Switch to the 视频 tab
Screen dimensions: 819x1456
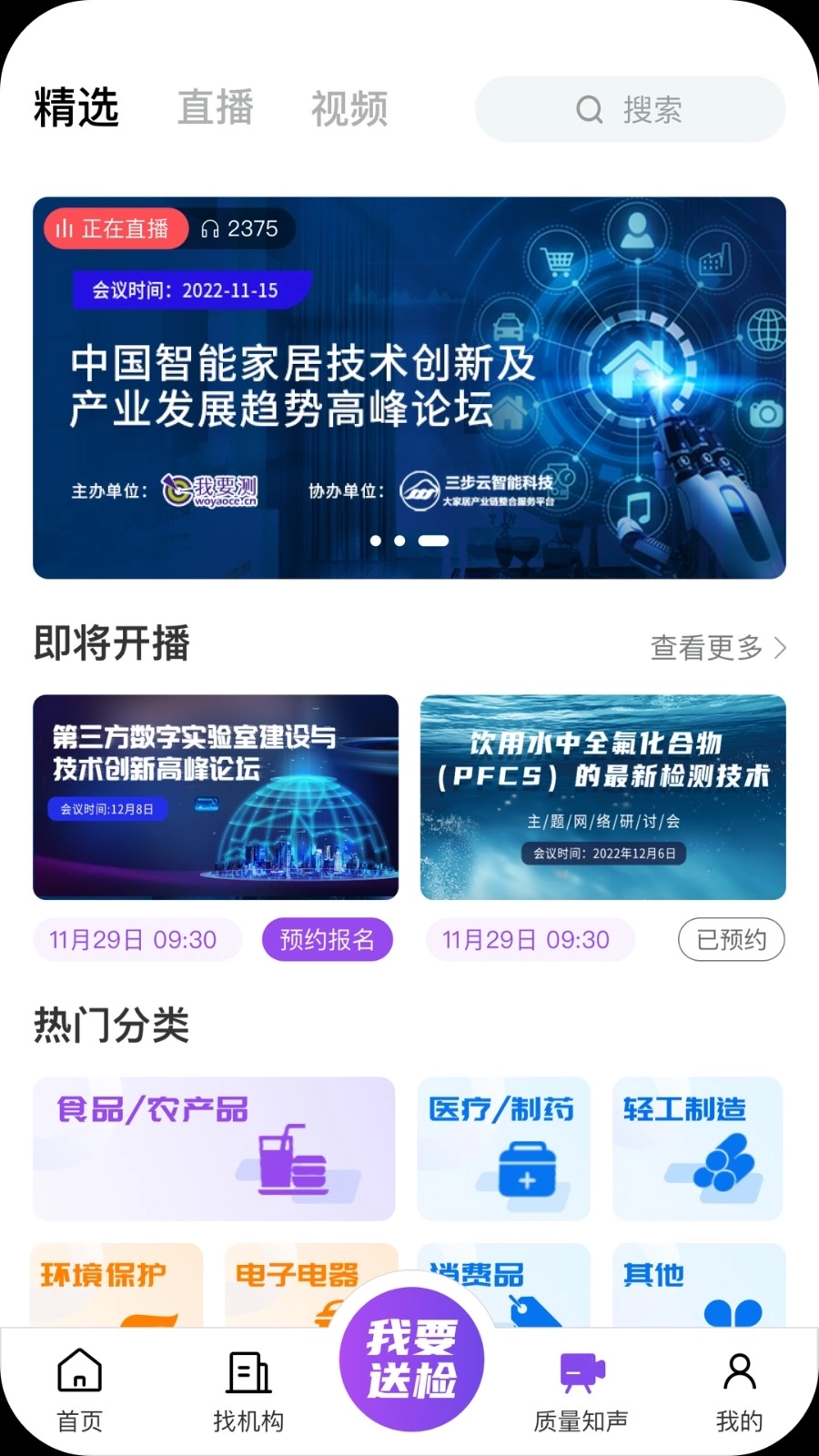click(x=349, y=108)
